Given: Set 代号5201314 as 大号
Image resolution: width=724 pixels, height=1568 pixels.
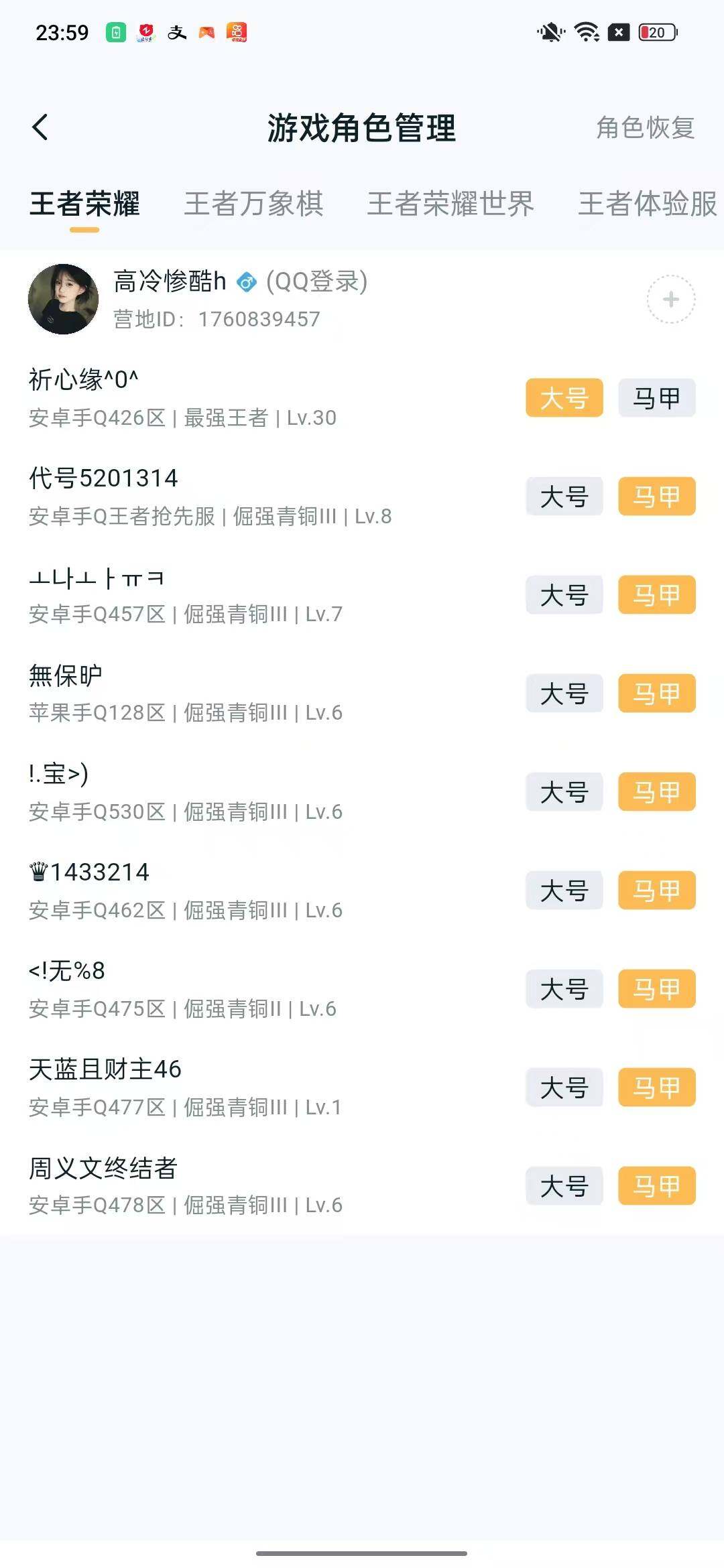Looking at the screenshot, I should pos(564,496).
